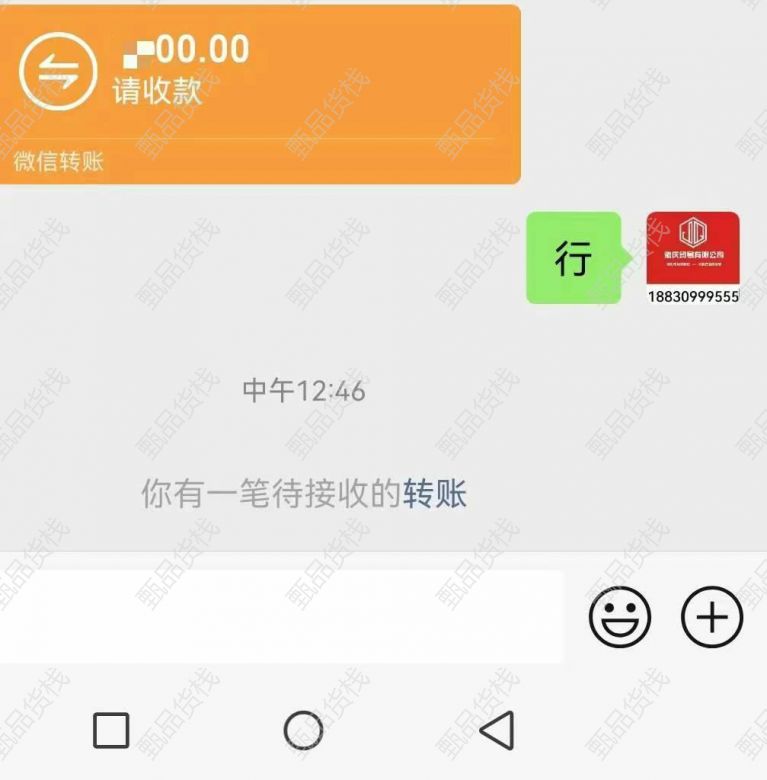This screenshot has width=767, height=780.
Task: Focus the message text input field
Action: click(x=282, y=616)
